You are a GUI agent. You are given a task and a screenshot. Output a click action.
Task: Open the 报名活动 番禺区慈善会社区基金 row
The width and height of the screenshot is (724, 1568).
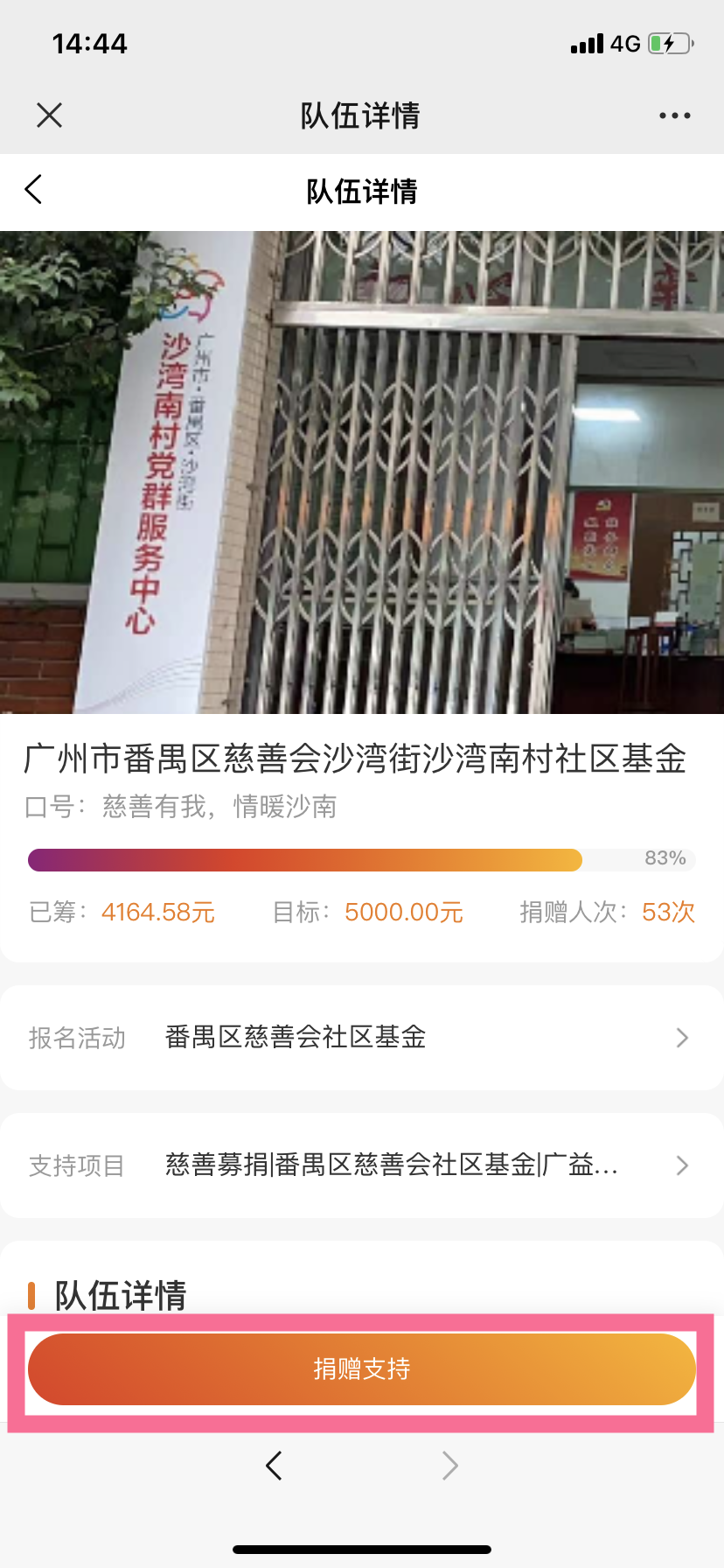[362, 1038]
